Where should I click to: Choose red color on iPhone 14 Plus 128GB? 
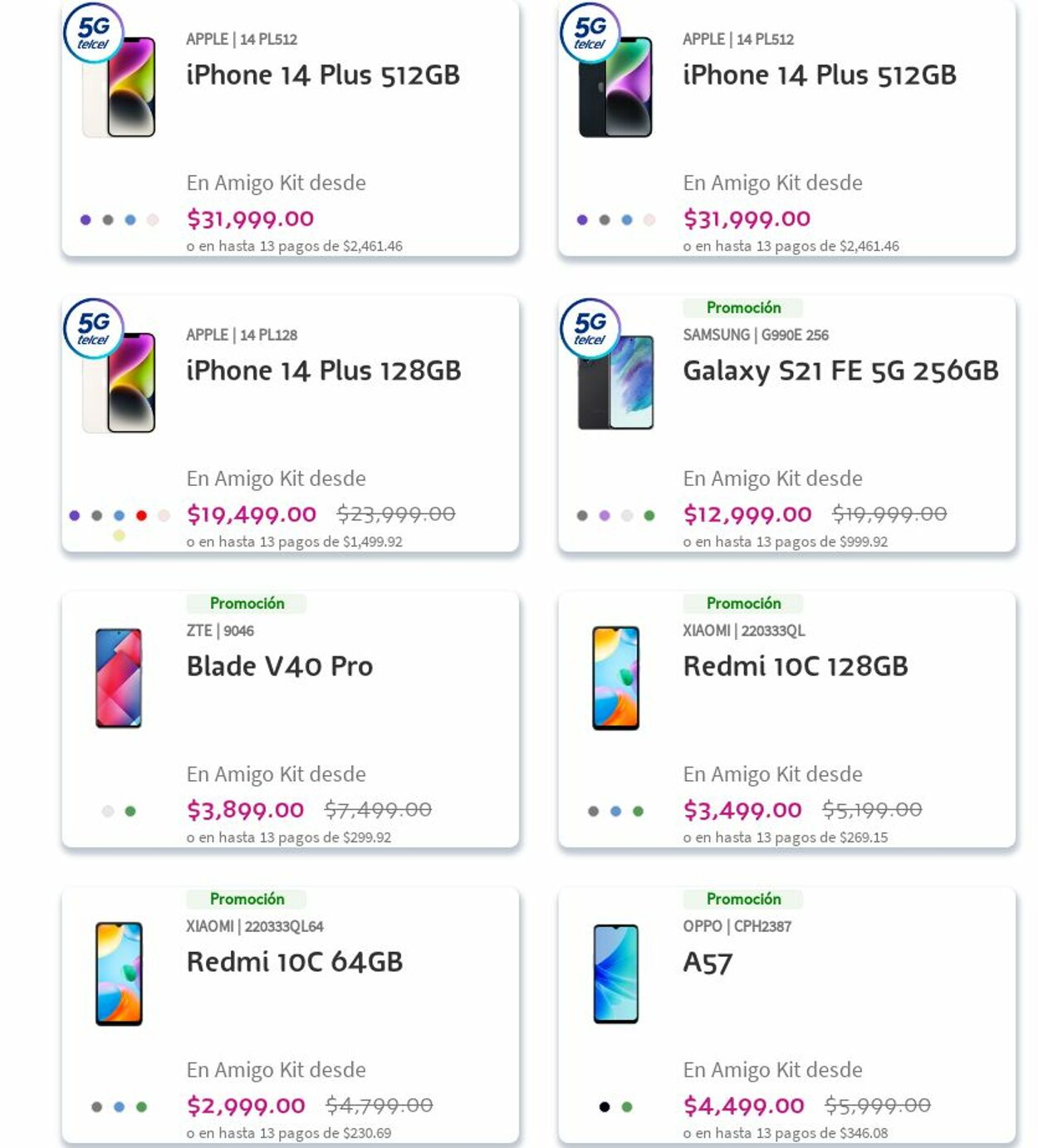click(141, 516)
